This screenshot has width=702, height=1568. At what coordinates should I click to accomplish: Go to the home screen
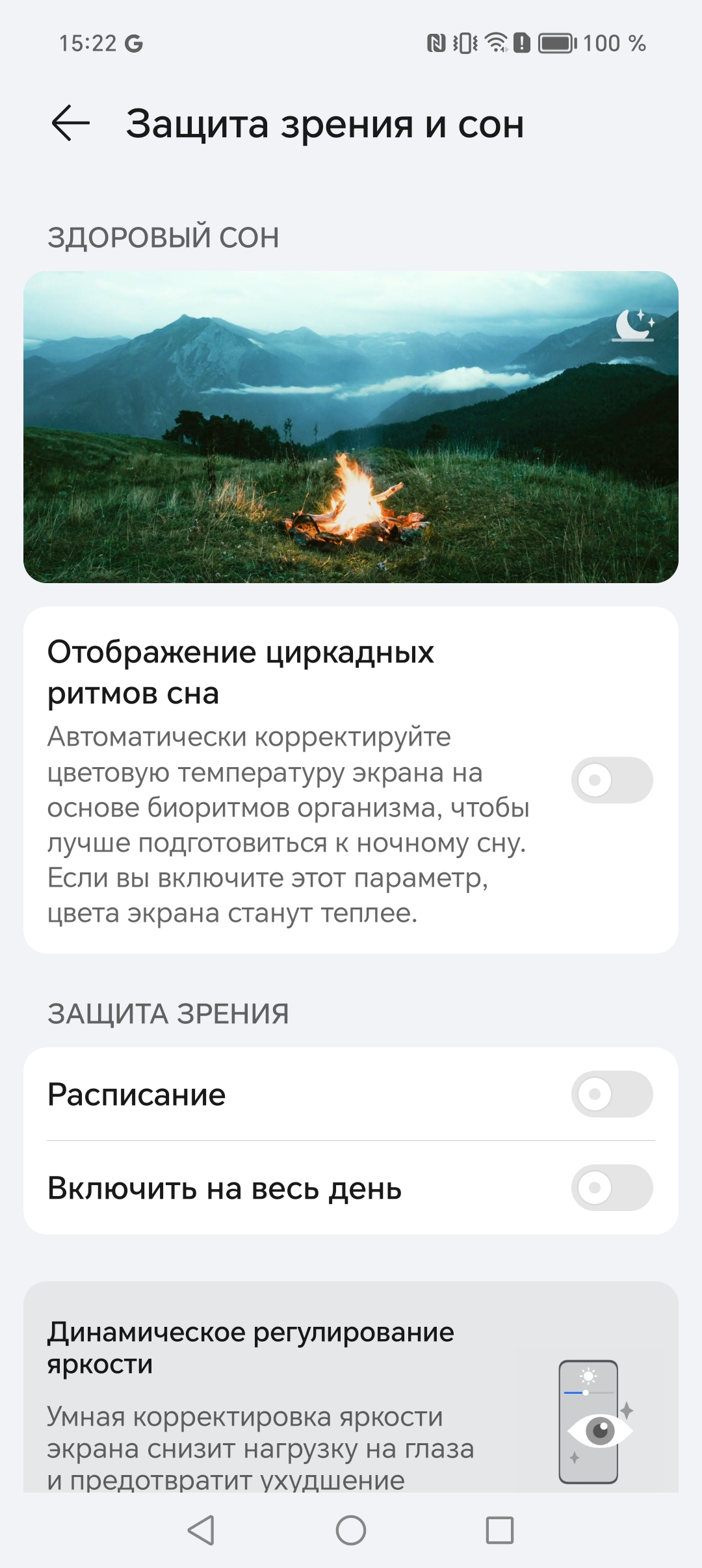pyautogui.click(x=351, y=1530)
